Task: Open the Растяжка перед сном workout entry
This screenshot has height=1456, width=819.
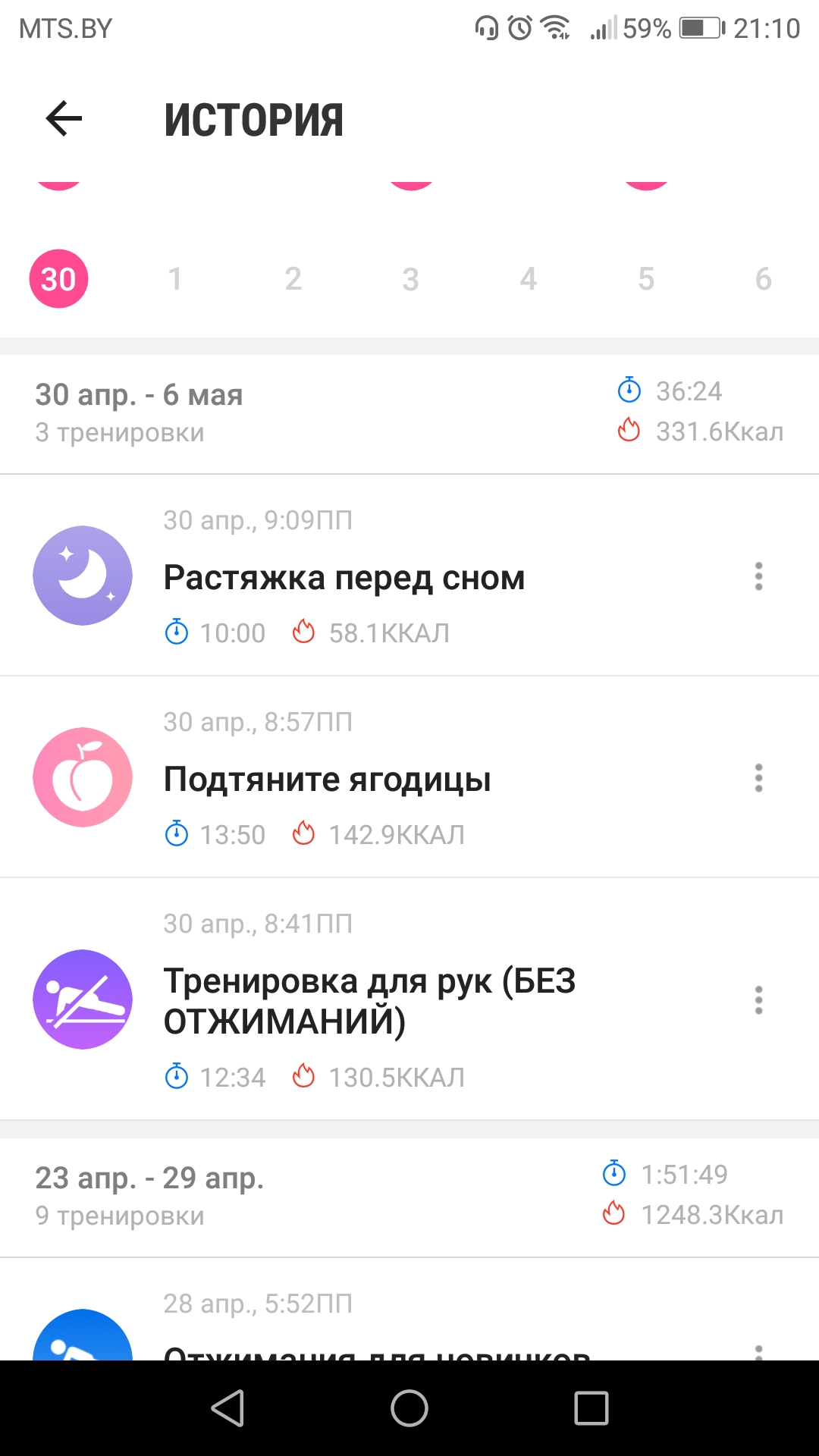Action: [x=344, y=578]
